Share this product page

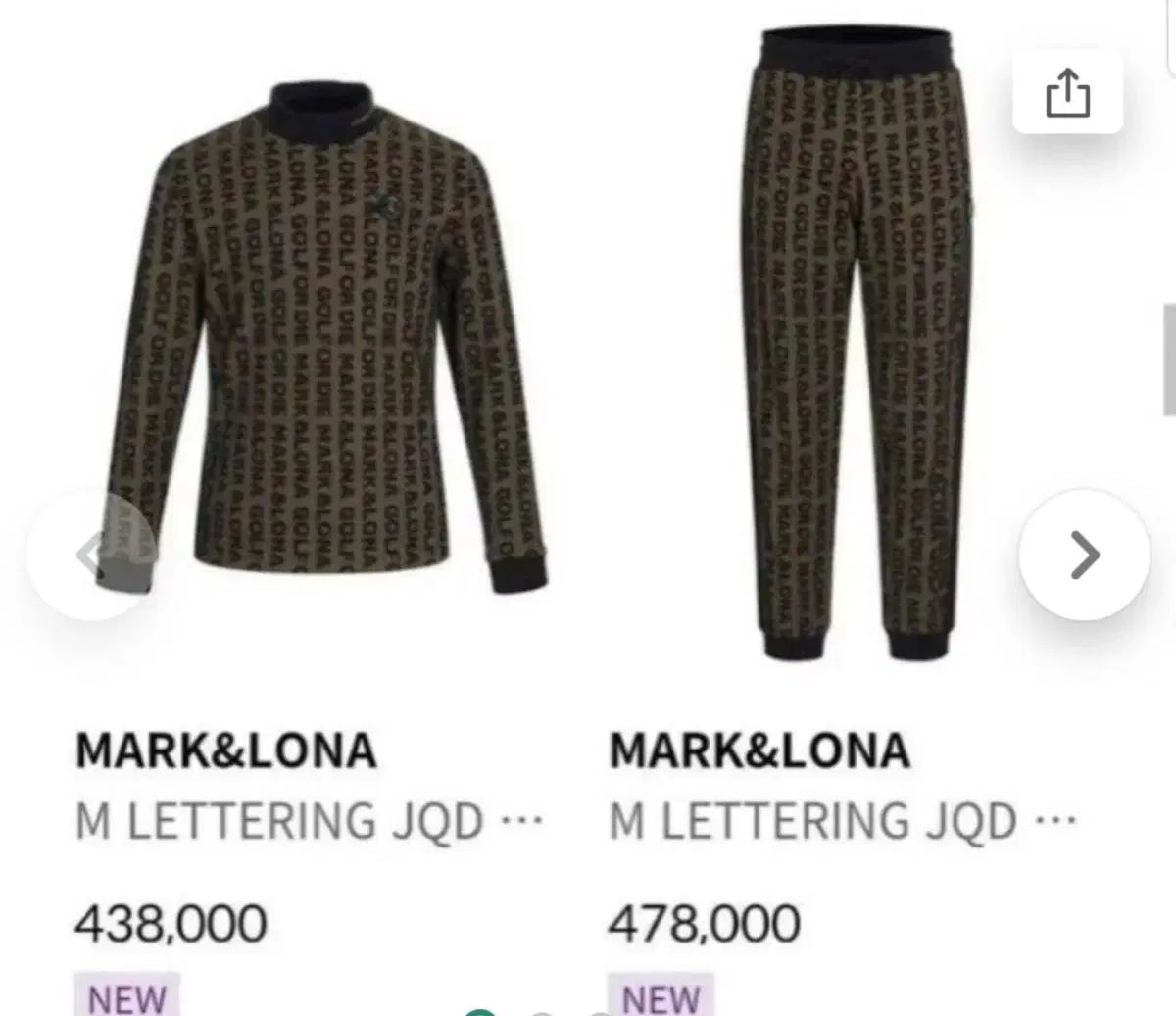pos(1067,95)
